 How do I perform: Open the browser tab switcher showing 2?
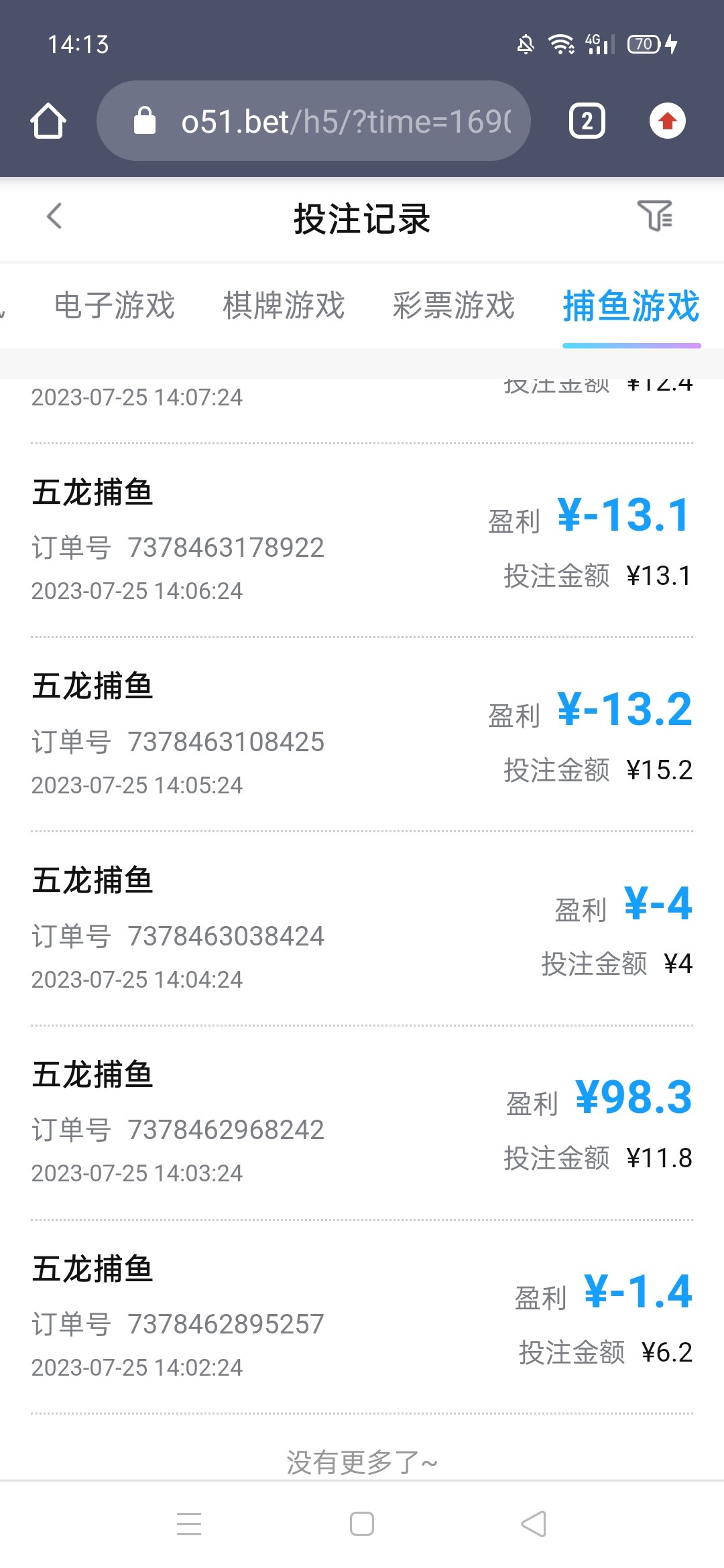[587, 121]
